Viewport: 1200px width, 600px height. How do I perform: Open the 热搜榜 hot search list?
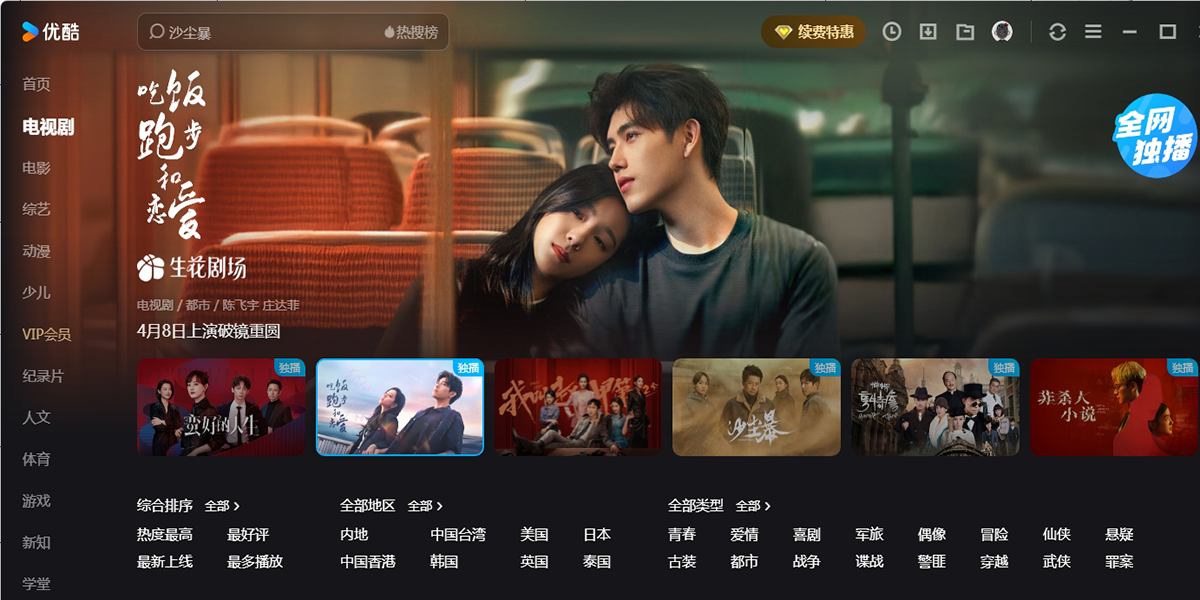pos(411,32)
